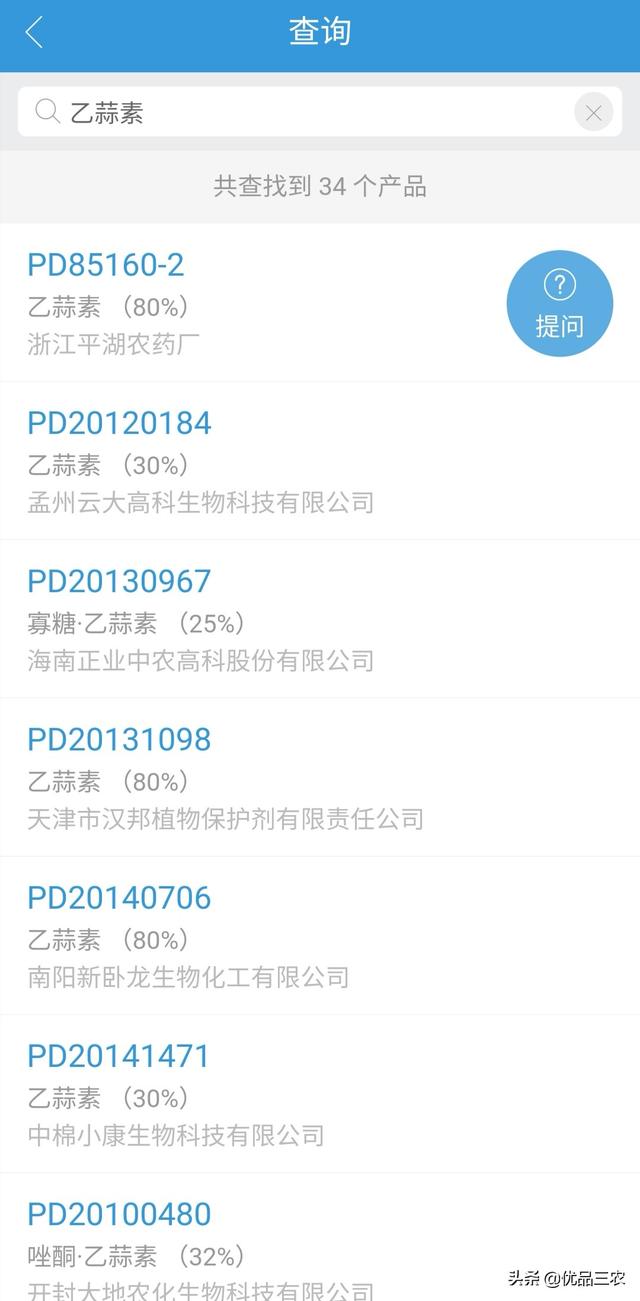
Task: Select result PD20131098 天津市汉邦植物保护剂
Action: tap(320, 777)
